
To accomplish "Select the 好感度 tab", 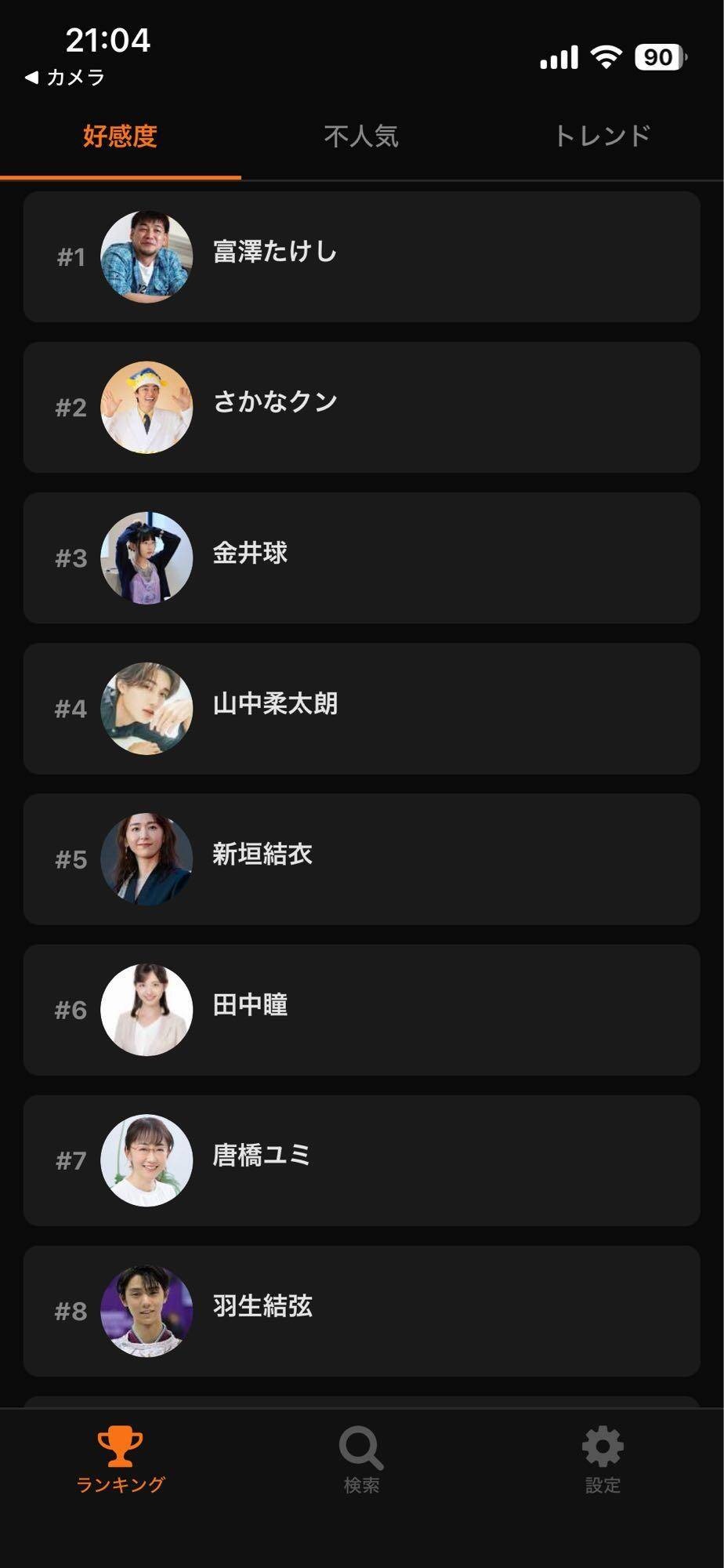I will pyautogui.click(x=120, y=136).
